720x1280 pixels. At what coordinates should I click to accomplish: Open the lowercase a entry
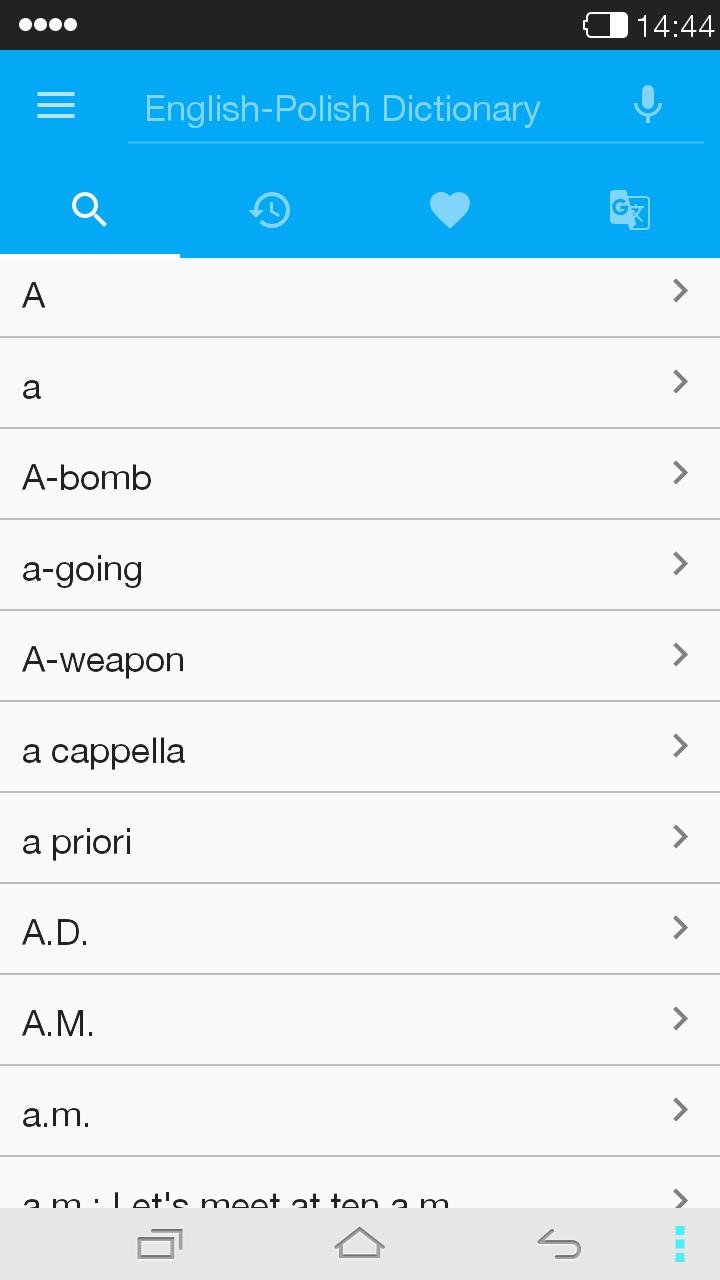(360, 383)
